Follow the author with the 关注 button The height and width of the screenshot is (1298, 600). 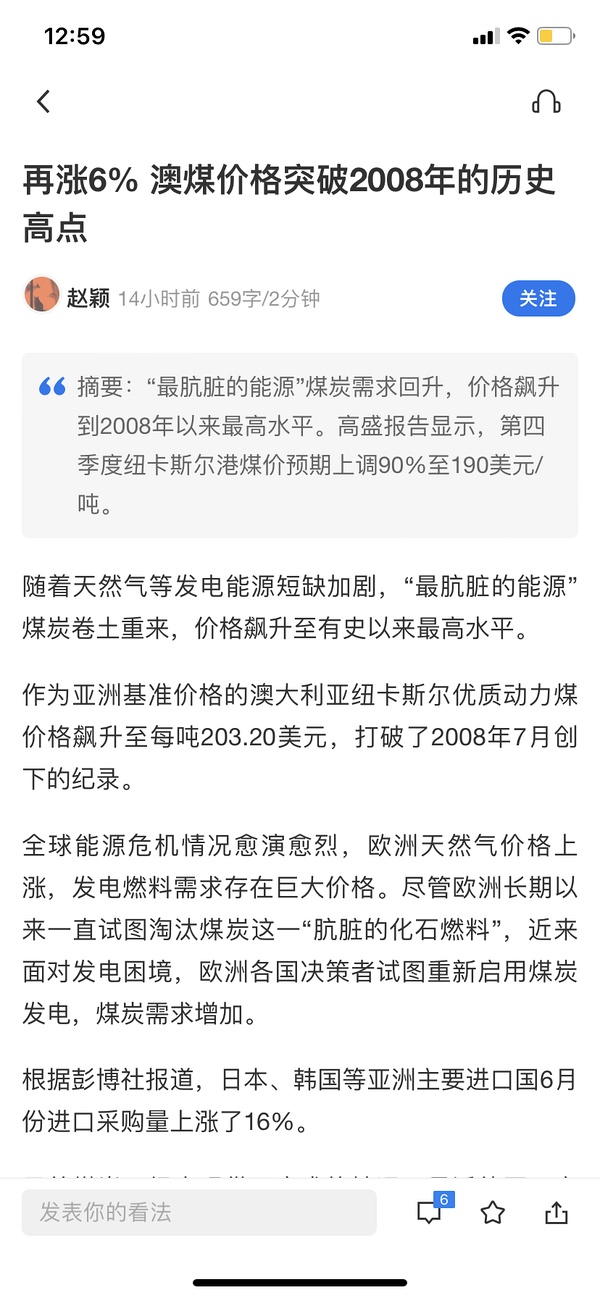538,298
